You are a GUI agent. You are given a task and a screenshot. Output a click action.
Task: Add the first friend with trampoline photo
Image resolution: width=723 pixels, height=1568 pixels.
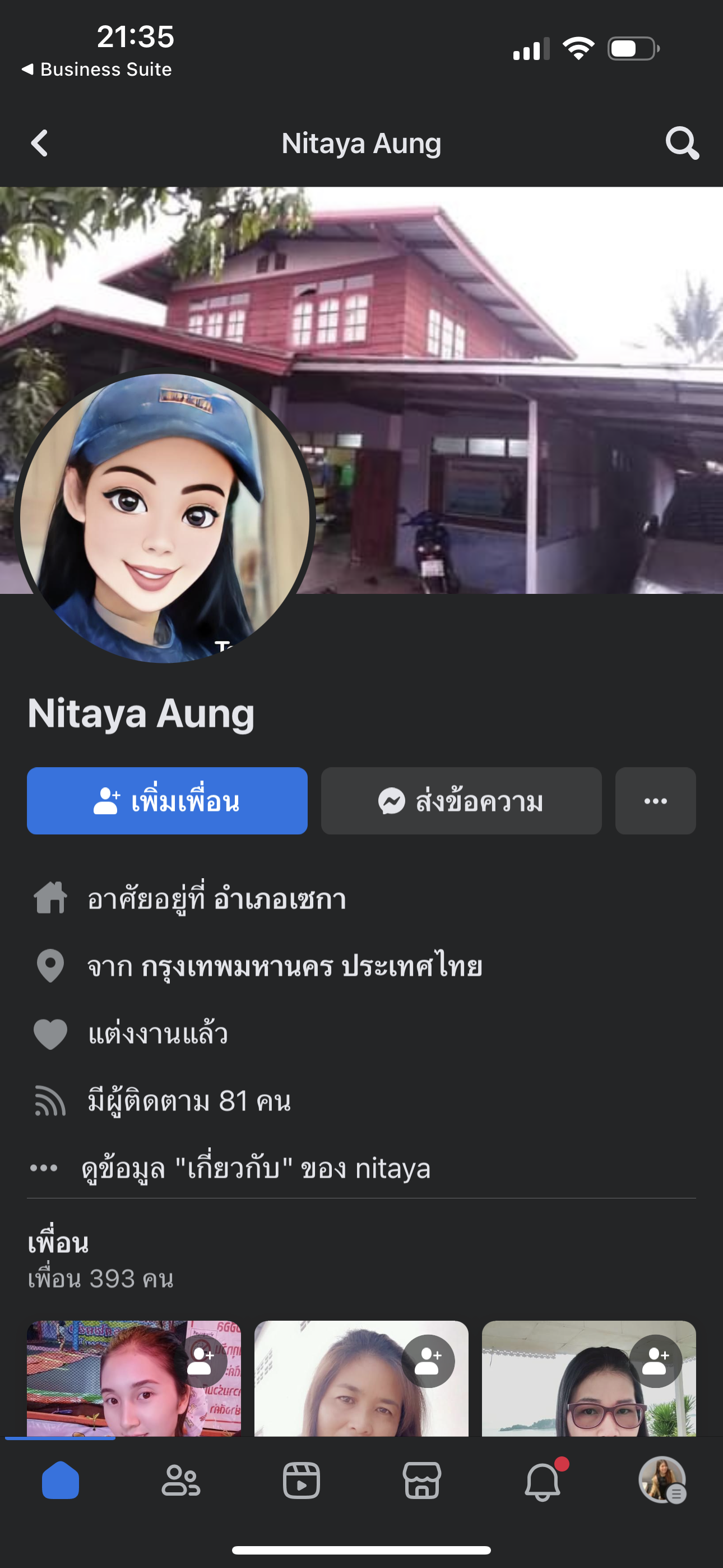(x=201, y=1361)
